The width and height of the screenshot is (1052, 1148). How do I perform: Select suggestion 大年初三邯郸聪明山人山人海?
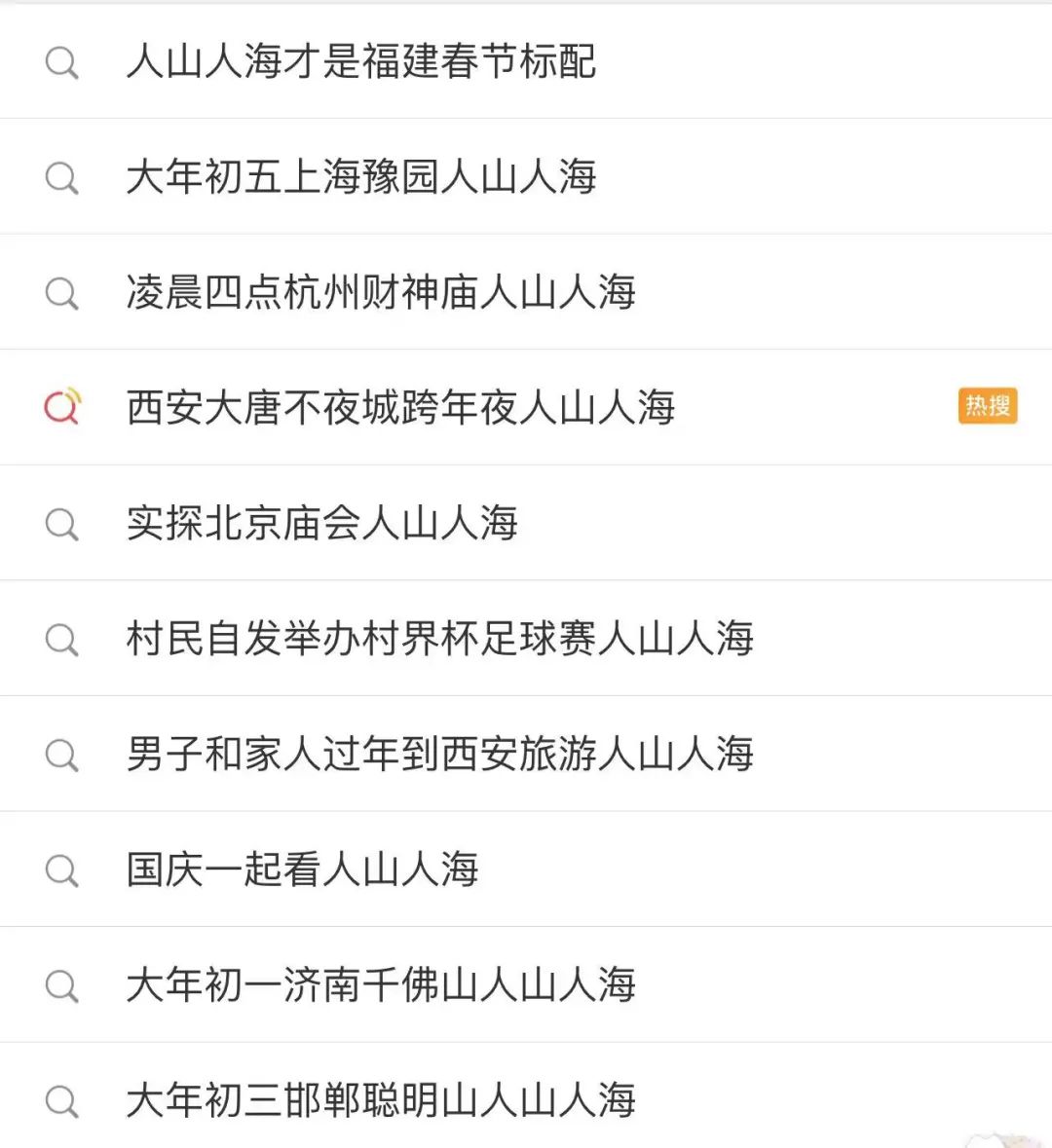[380, 1100]
